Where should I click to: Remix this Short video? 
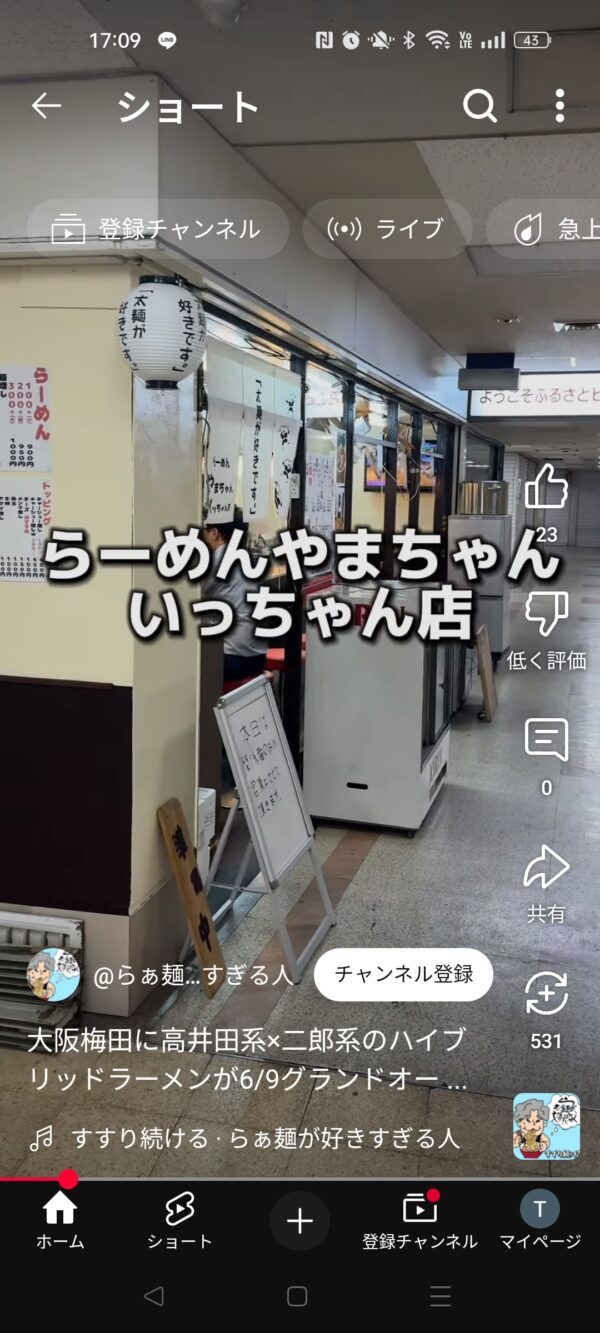[546, 994]
